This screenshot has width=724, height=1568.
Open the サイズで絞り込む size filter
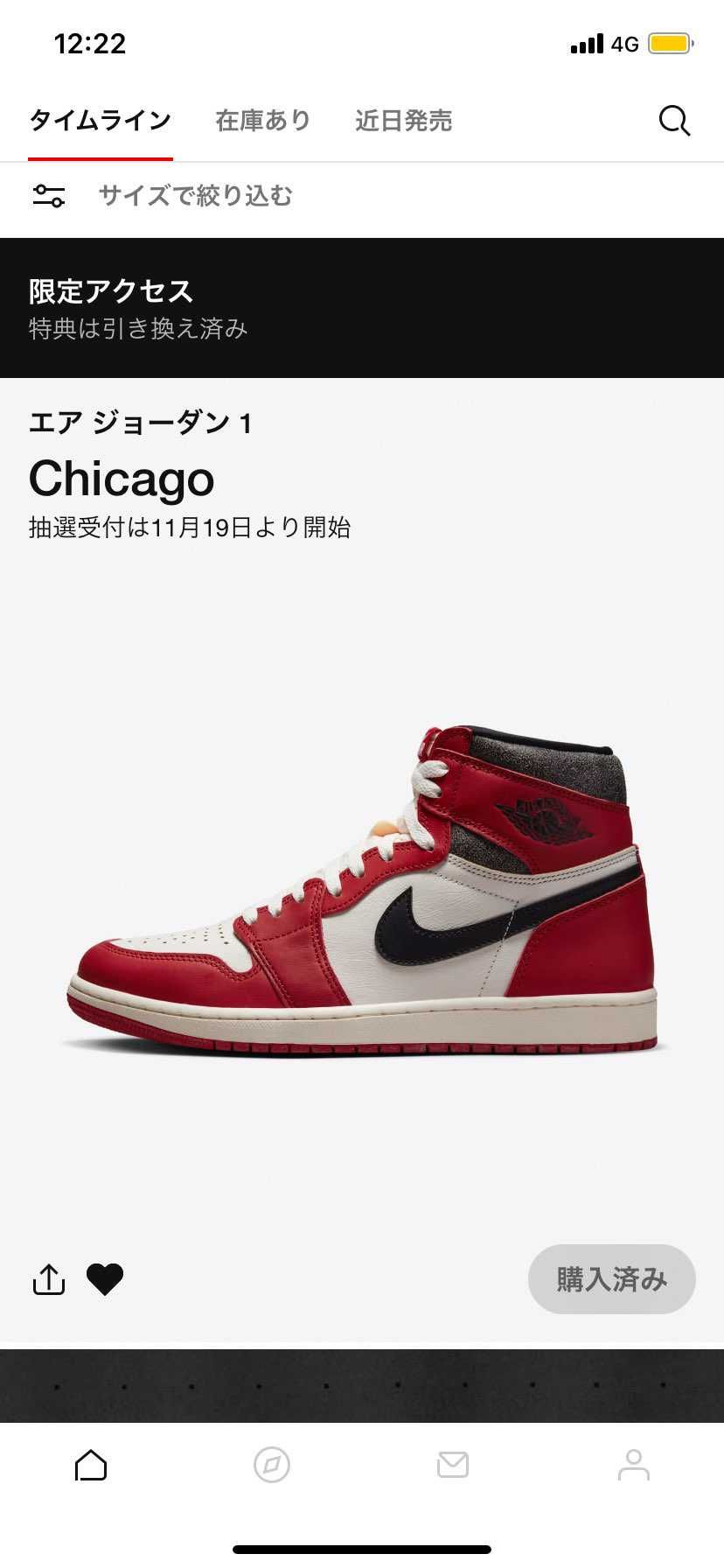point(194,195)
